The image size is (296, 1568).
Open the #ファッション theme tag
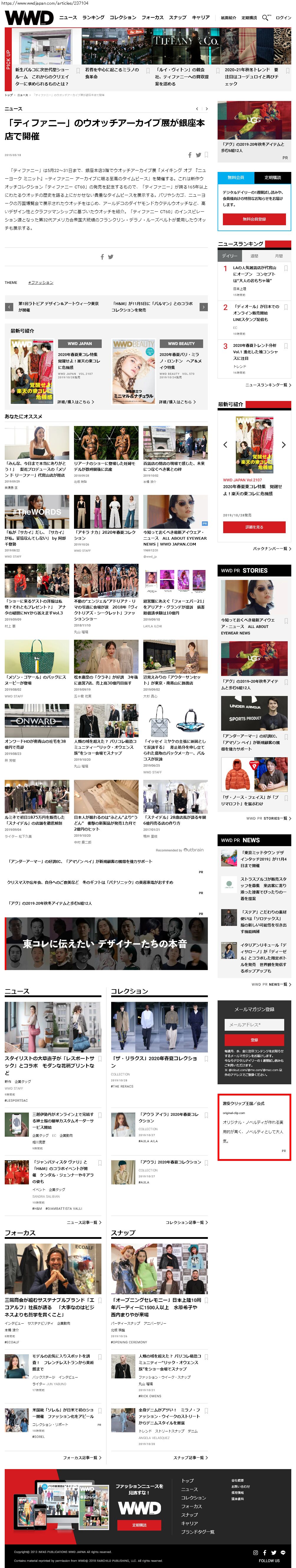(x=41, y=282)
